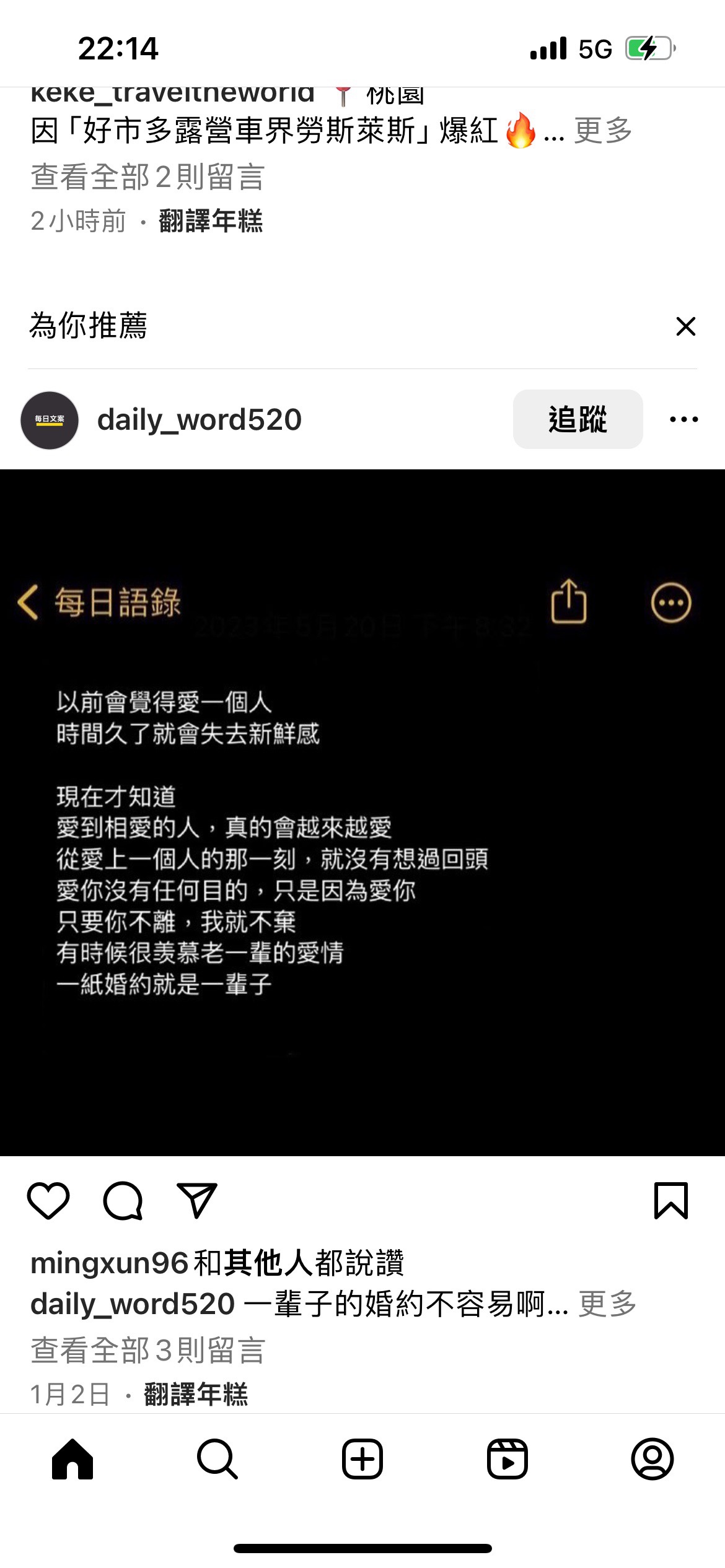Create a new post with the plus tab

coord(362,1459)
